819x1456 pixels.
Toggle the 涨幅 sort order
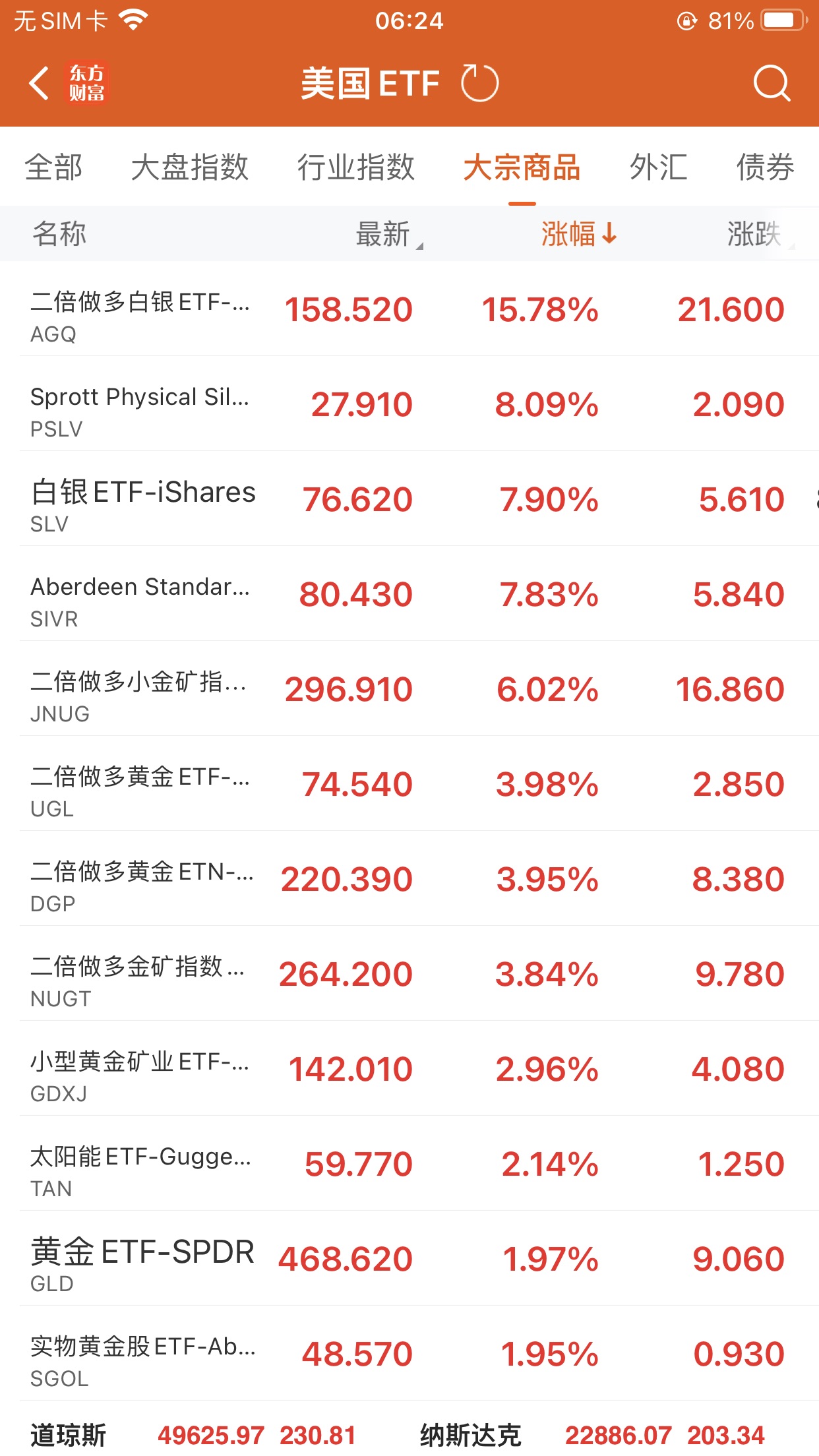pyautogui.click(x=578, y=234)
